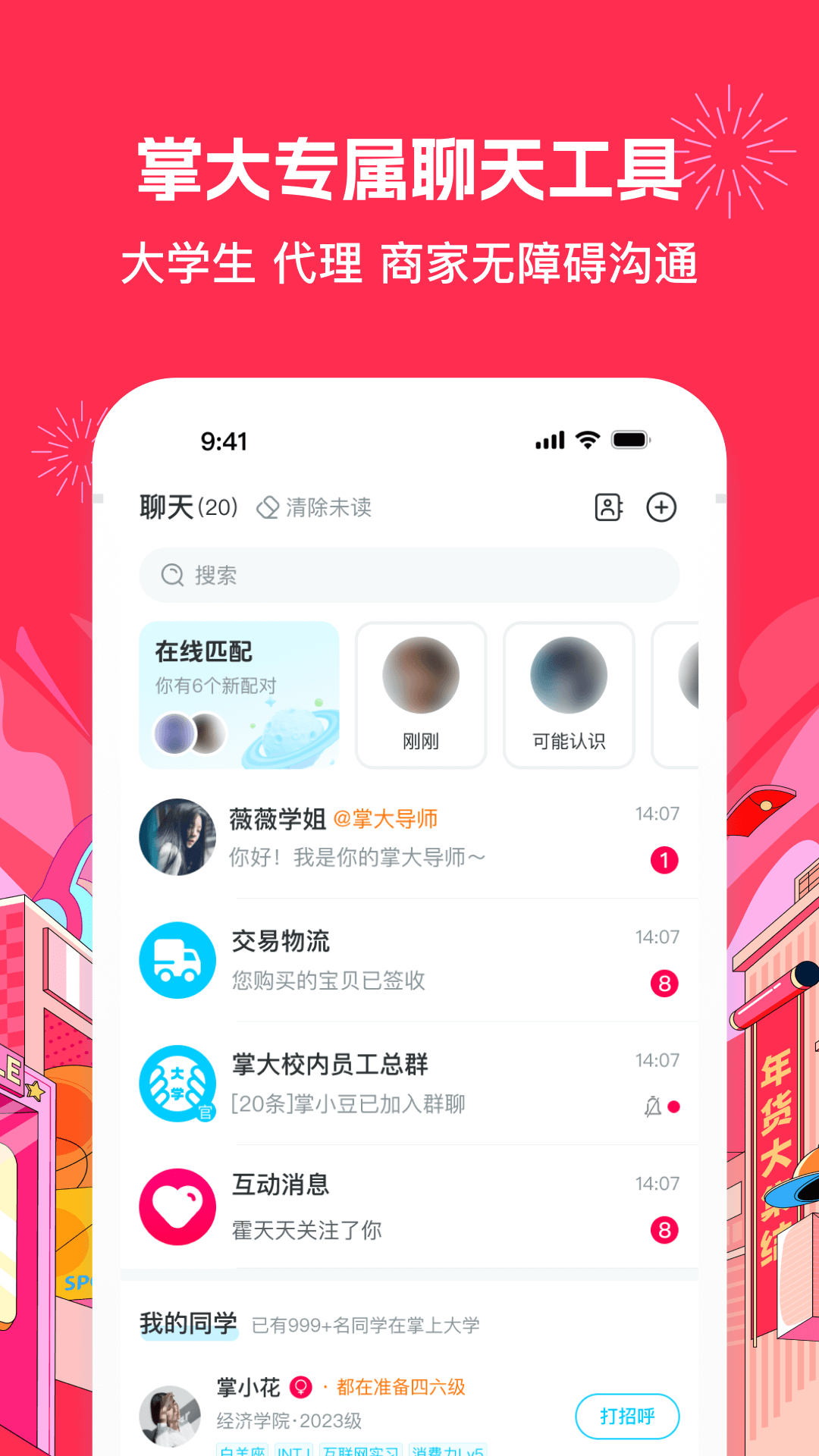819x1456 pixels.
Task: Tap the magnifier icon in the search bar
Action: 173,575
